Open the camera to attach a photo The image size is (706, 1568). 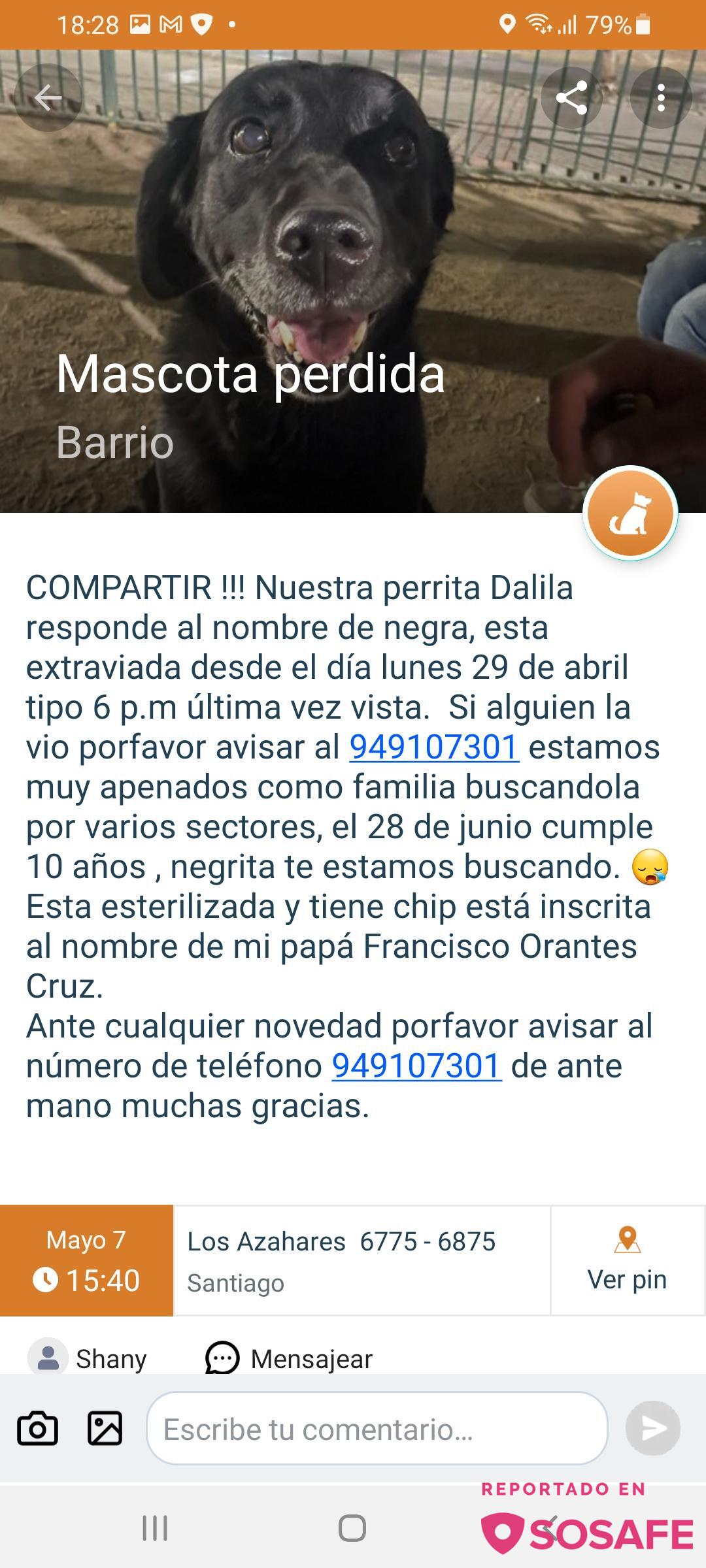click(37, 1428)
